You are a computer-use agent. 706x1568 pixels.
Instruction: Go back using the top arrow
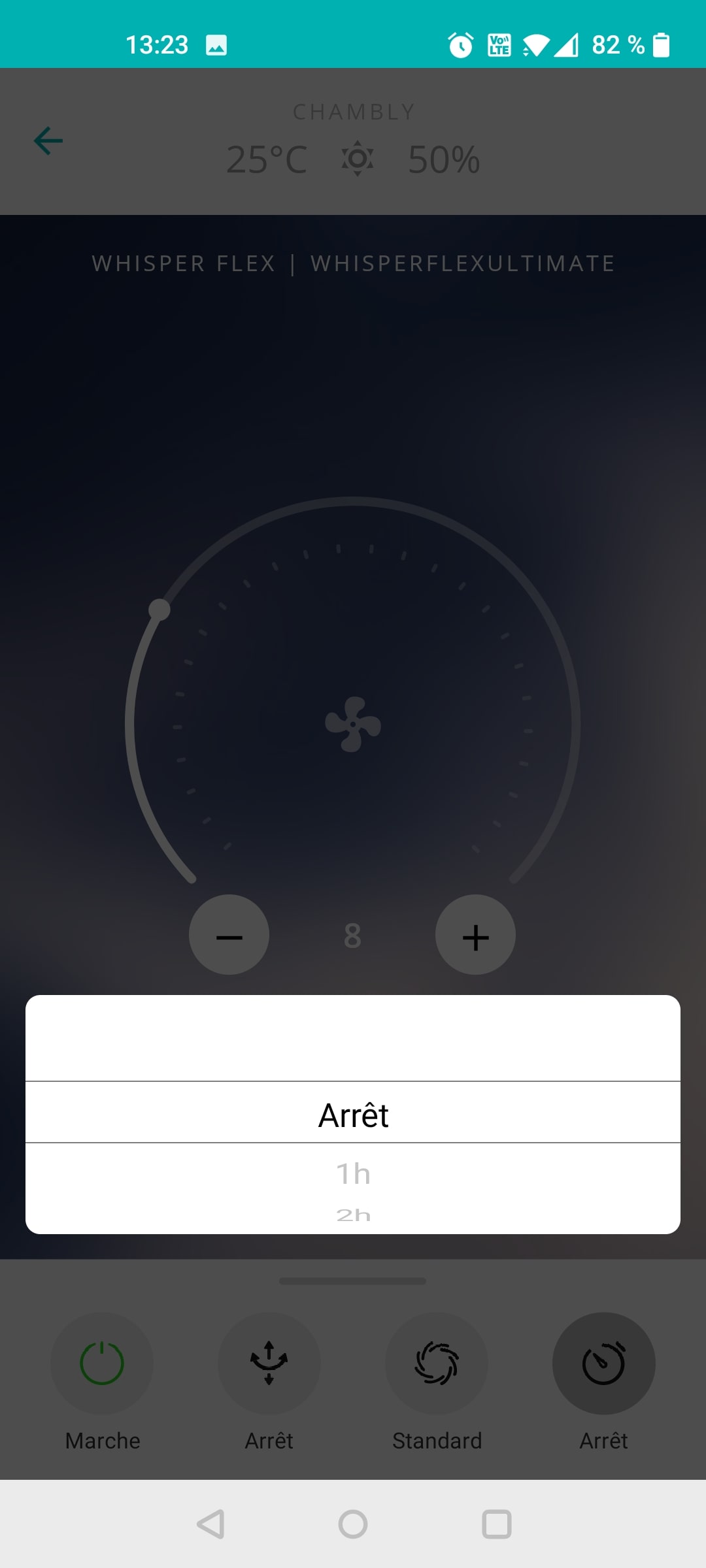[48, 141]
